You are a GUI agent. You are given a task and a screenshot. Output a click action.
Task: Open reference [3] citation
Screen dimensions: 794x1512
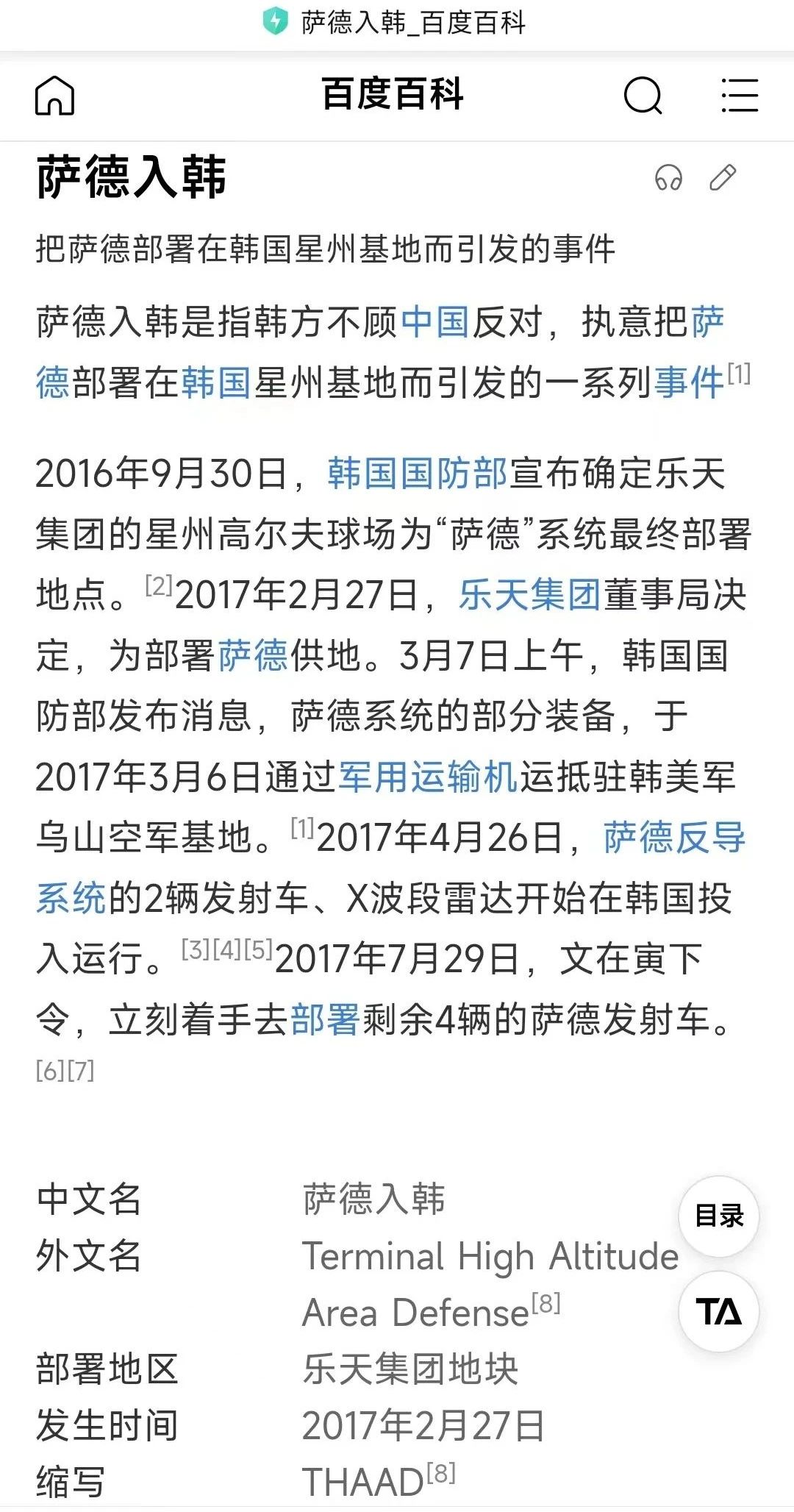click(196, 949)
